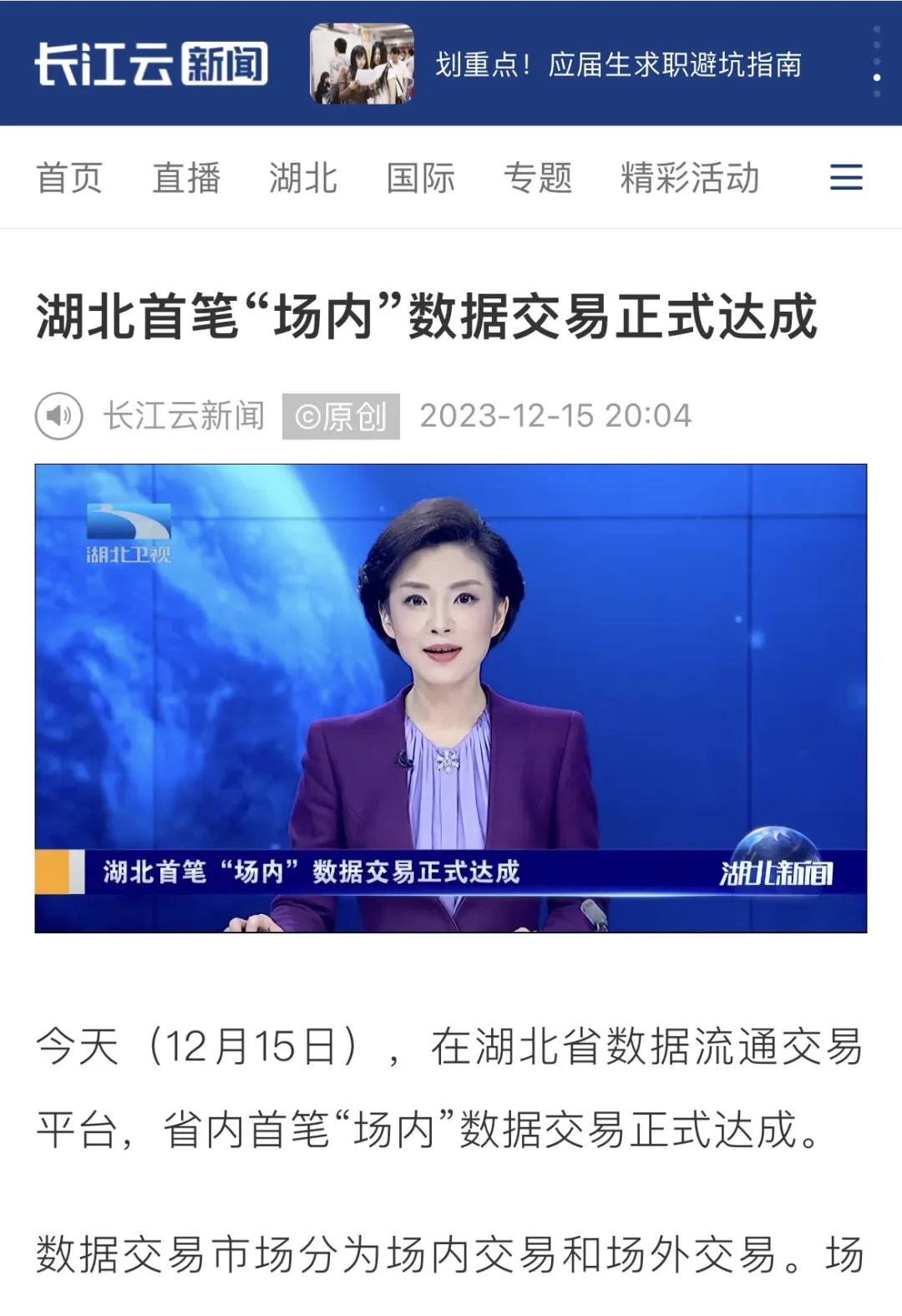Open the 湖北 news section

[303, 178]
